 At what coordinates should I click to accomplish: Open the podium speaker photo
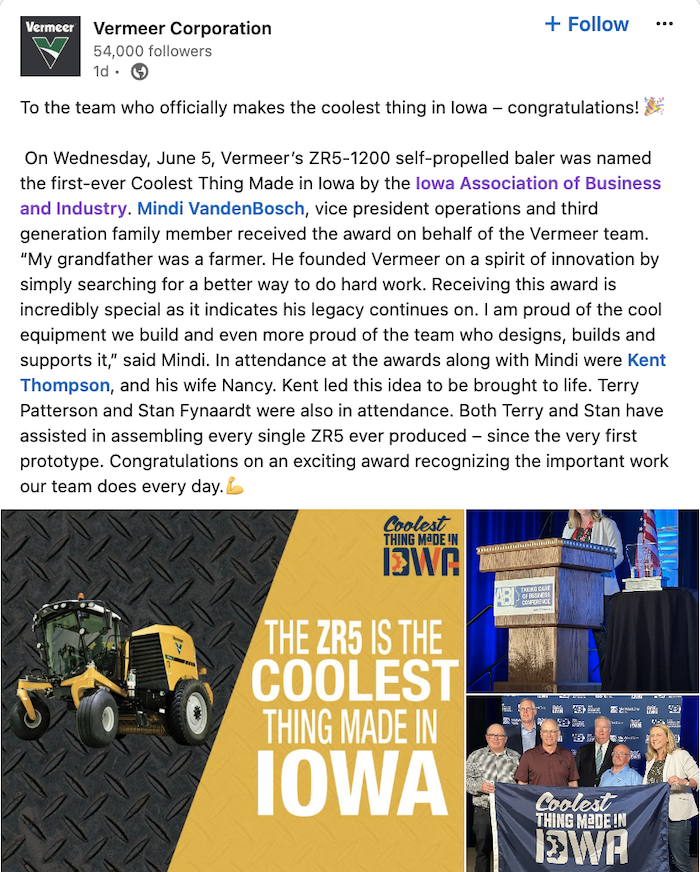pos(582,600)
